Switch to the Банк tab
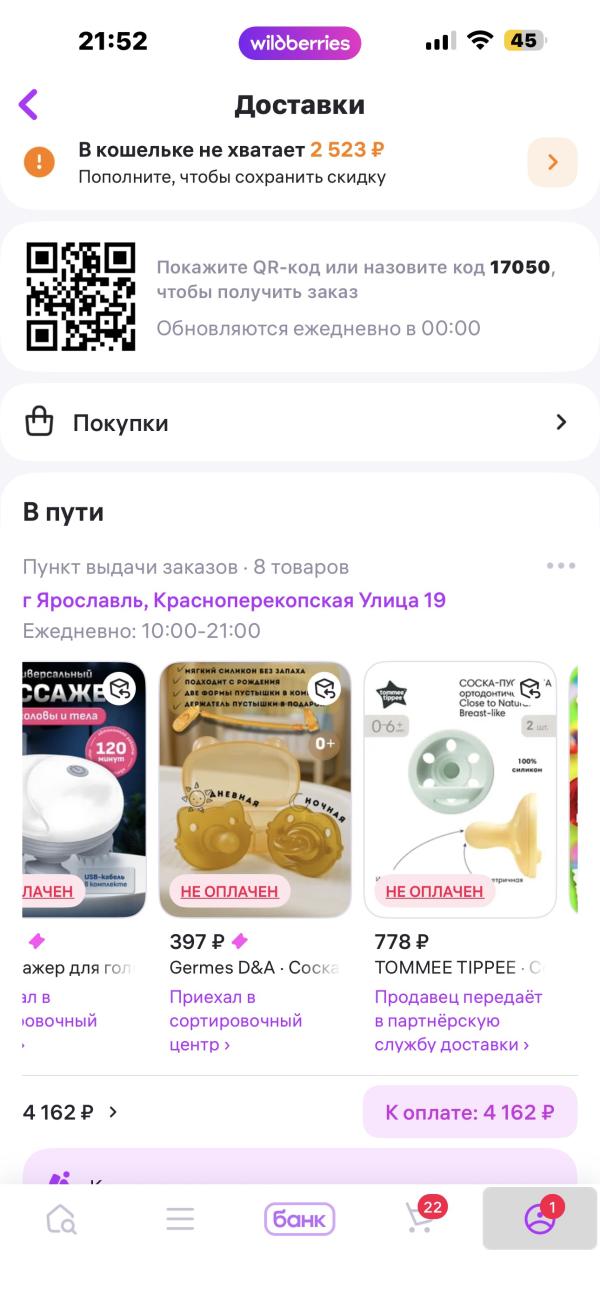Viewport: 600px width, 1300px height. click(x=299, y=1219)
